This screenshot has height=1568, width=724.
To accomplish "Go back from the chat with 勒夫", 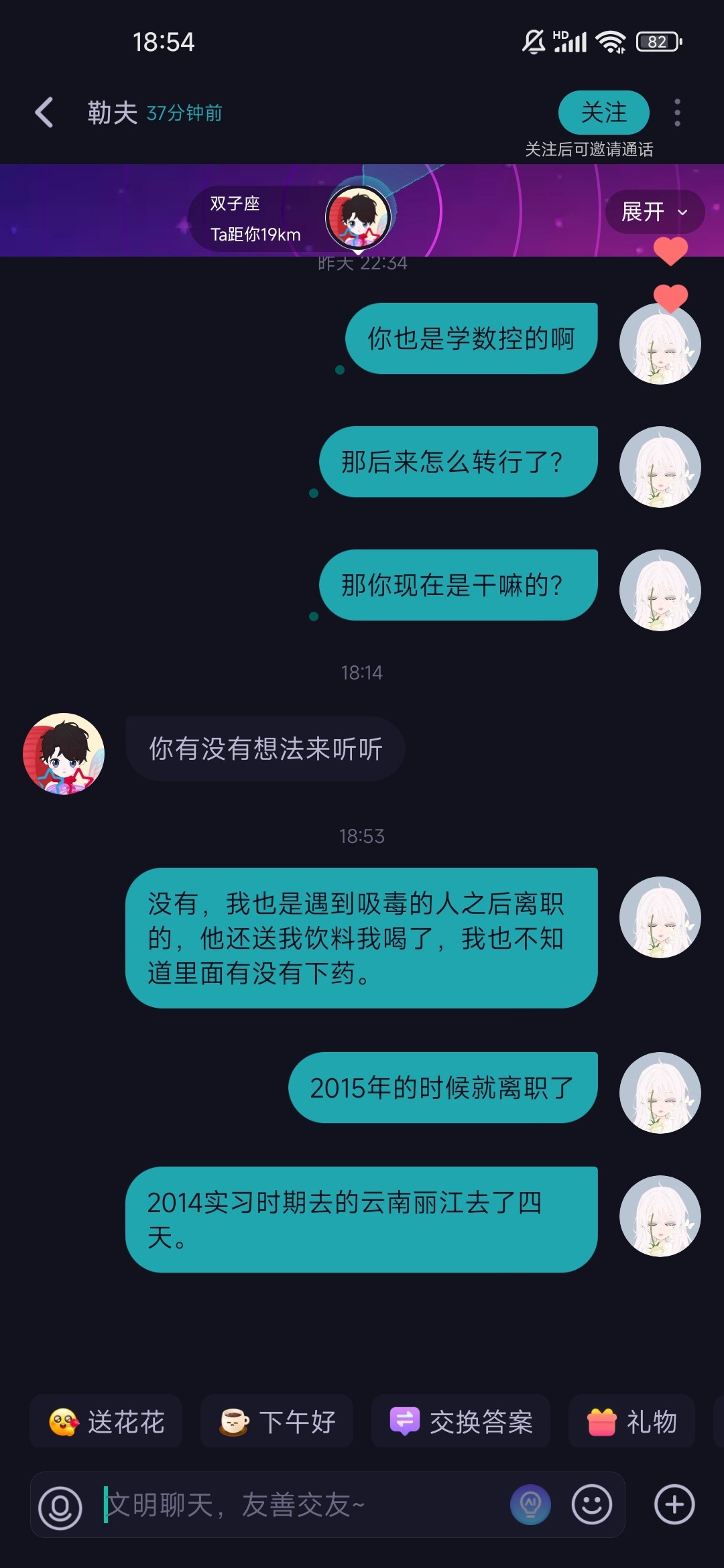I will [x=44, y=112].
